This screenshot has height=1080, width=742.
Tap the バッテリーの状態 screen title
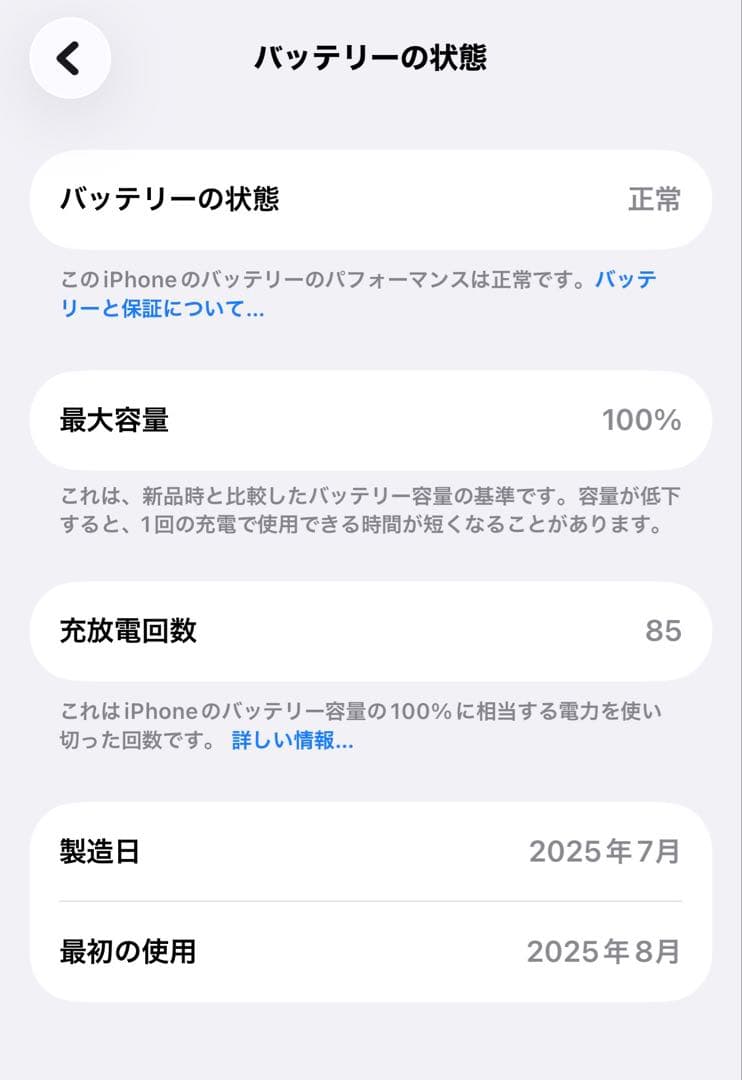(370, 57)
